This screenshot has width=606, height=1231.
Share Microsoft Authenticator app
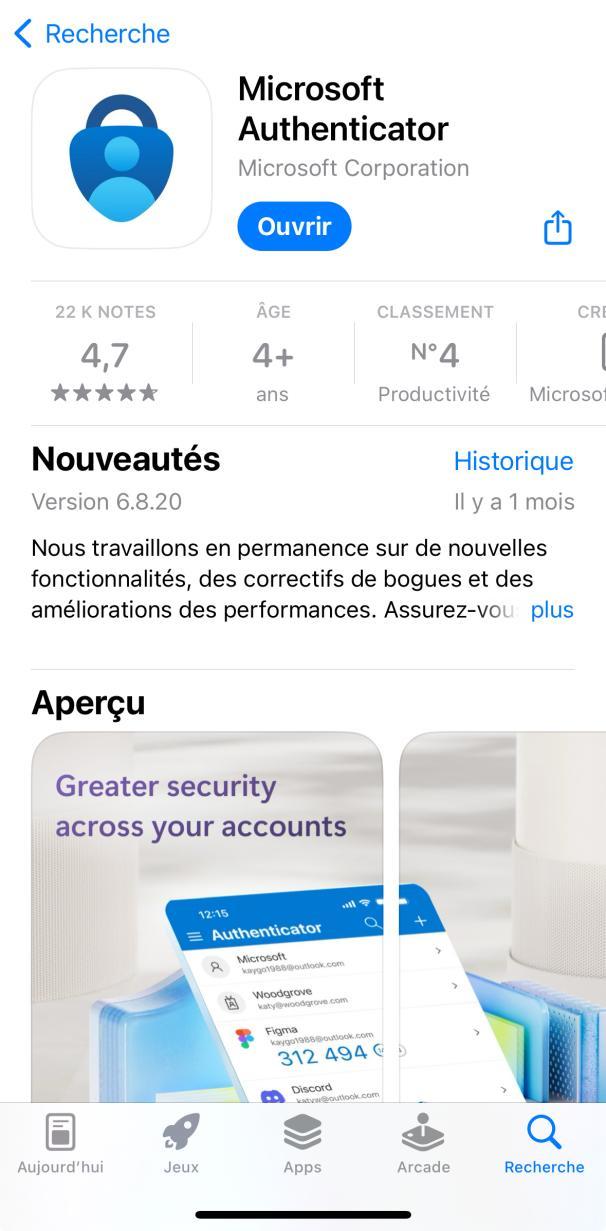coord(557,227)
